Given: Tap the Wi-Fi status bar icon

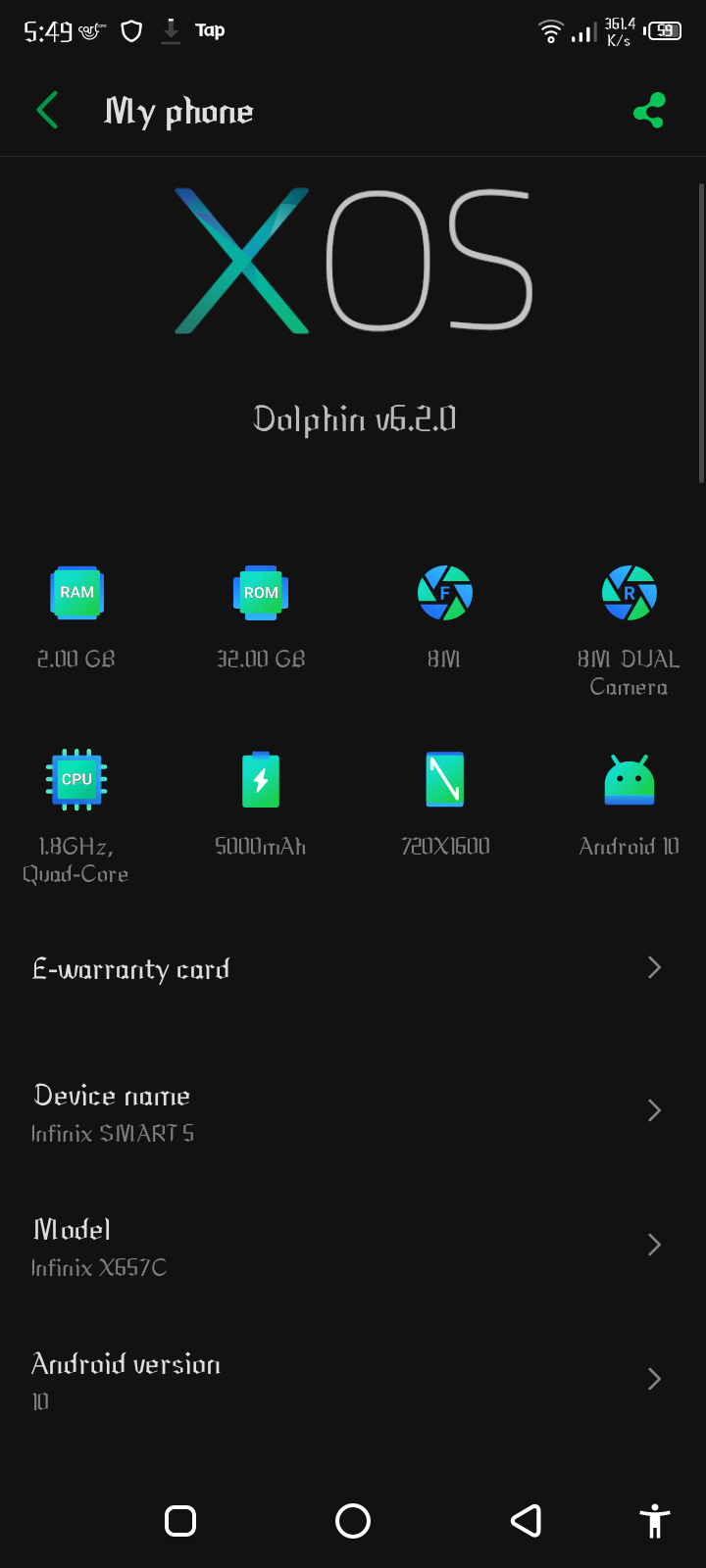Looking at the screenshot, I should 551,30.
